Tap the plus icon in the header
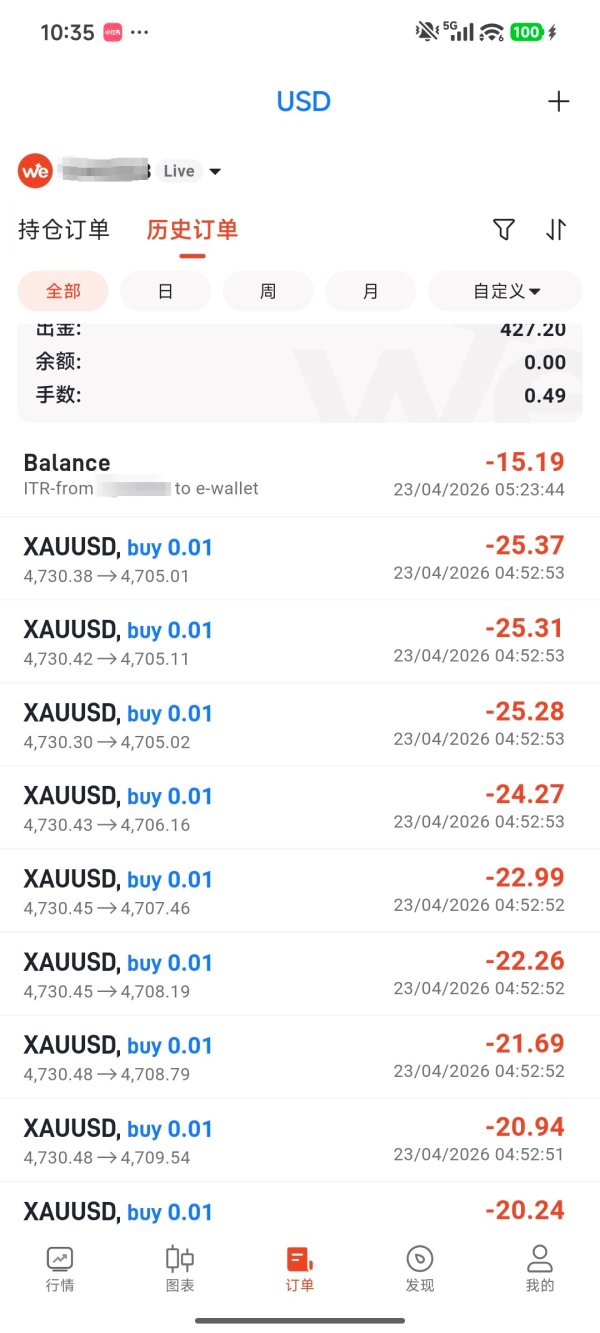Image resolution: width=600 pixels, height=1333 pixels. (558, 102)
